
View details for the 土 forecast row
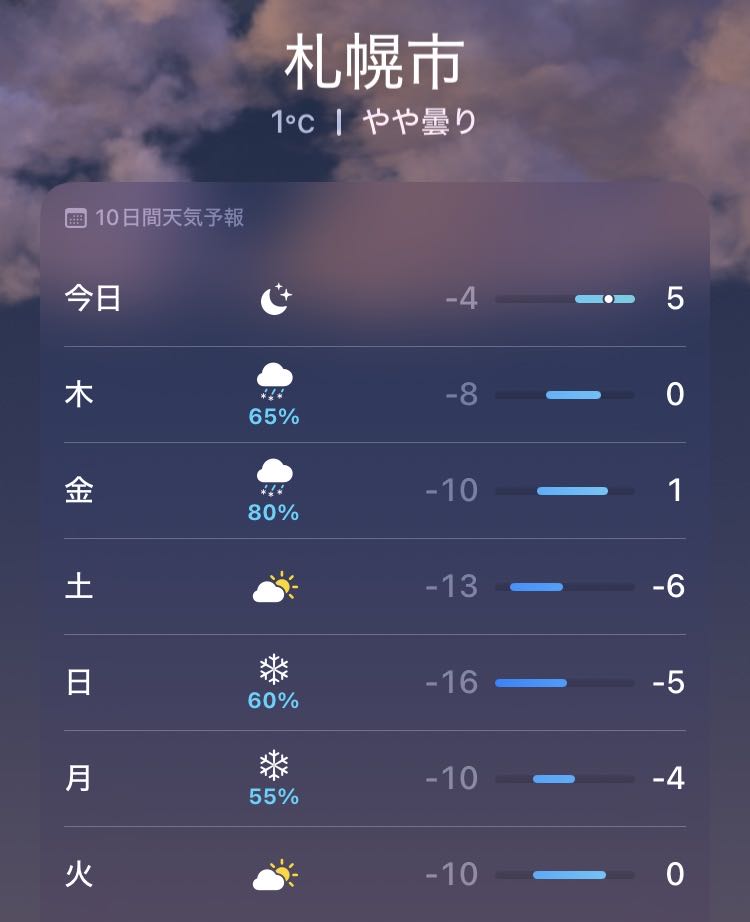coord(375,586)
